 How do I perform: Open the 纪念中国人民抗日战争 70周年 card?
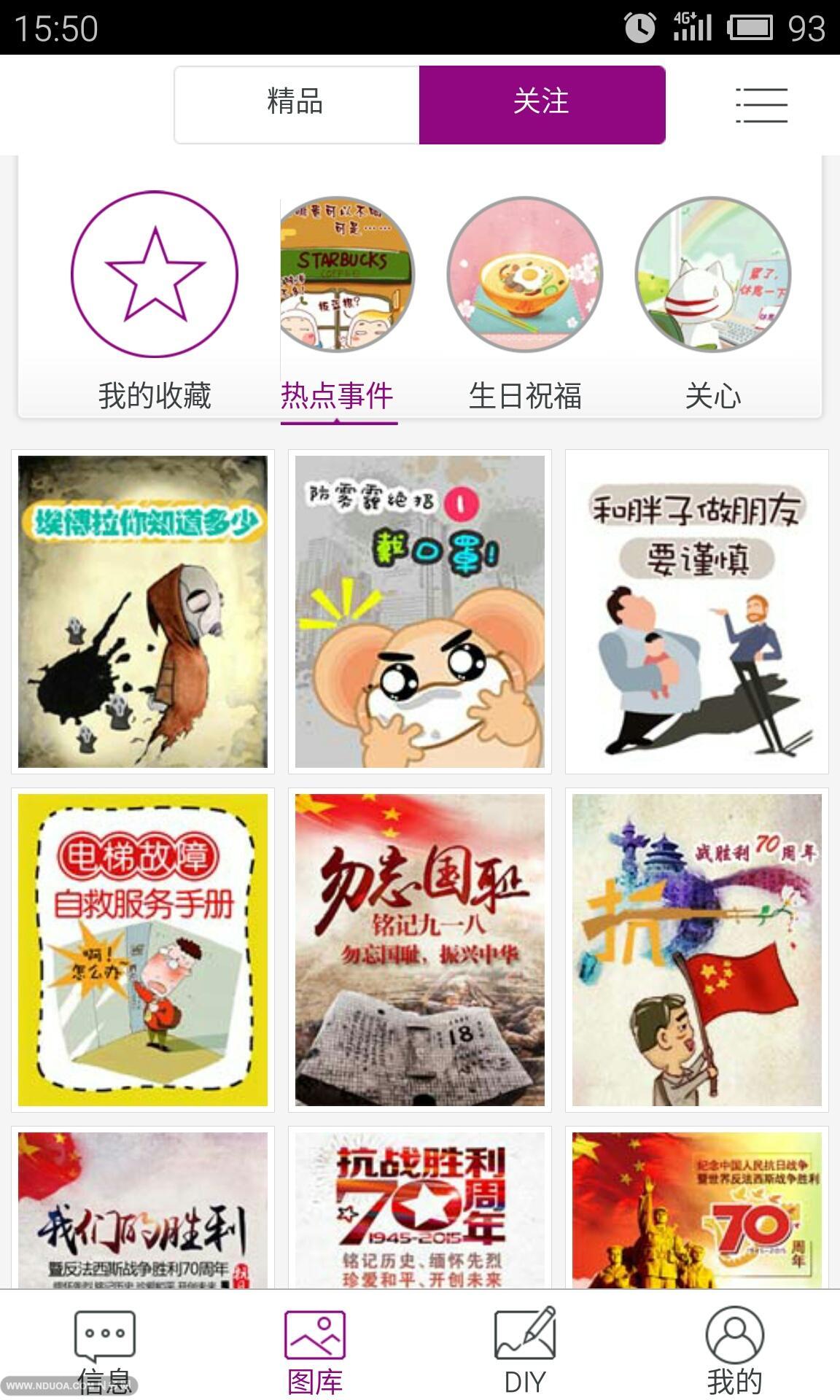(697, 1209)
